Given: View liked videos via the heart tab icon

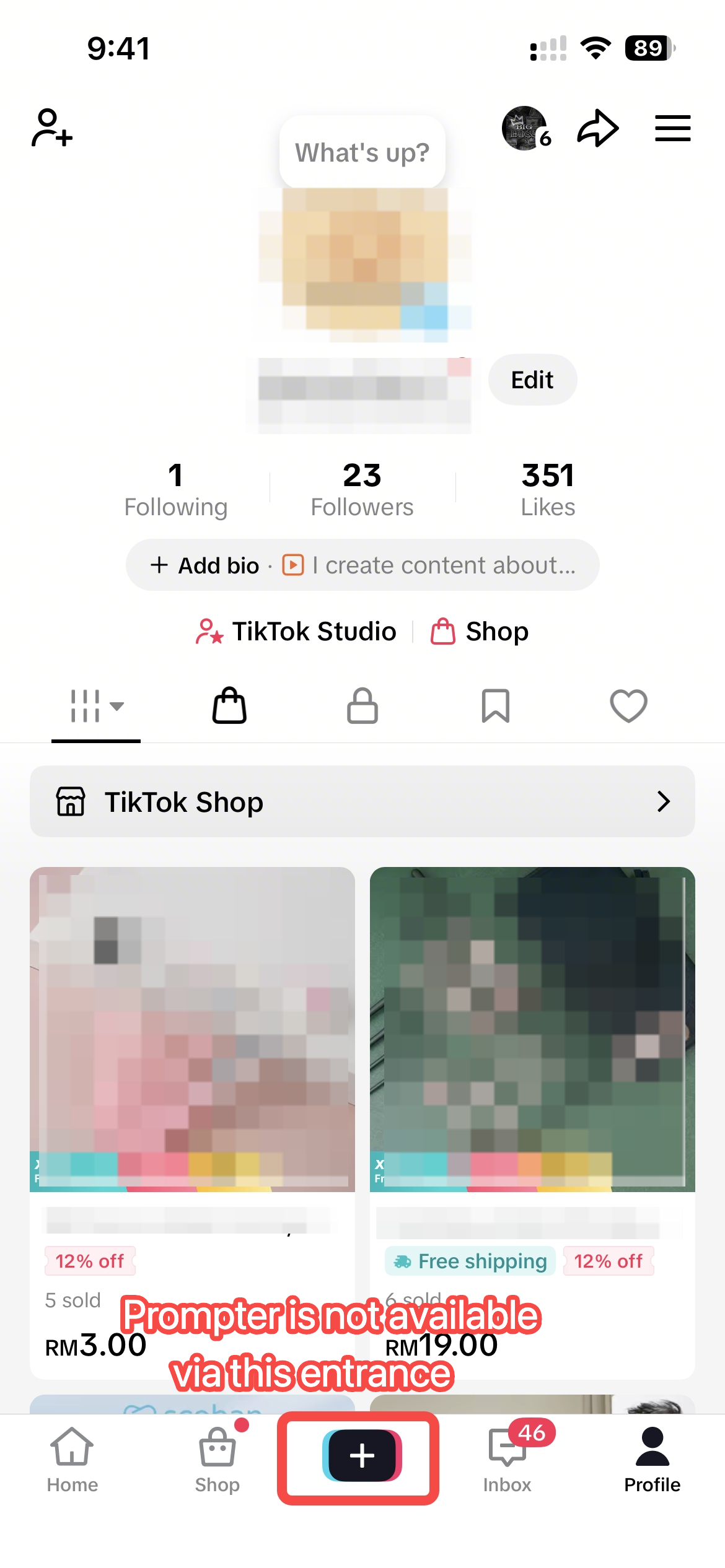Looking at the screenshot, I should [x=628, y=705].
